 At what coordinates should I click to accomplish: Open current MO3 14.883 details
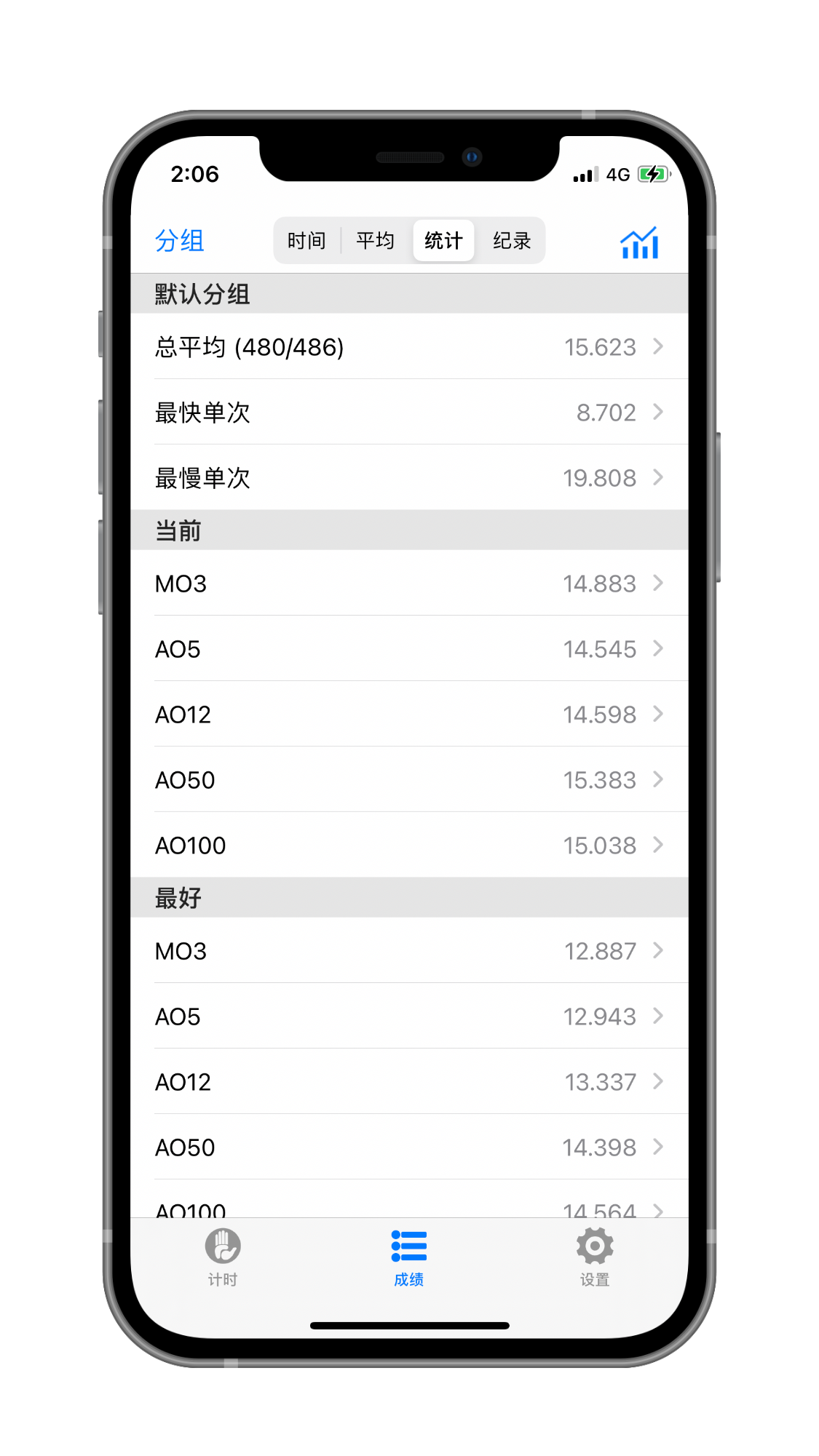click(409, 584)
